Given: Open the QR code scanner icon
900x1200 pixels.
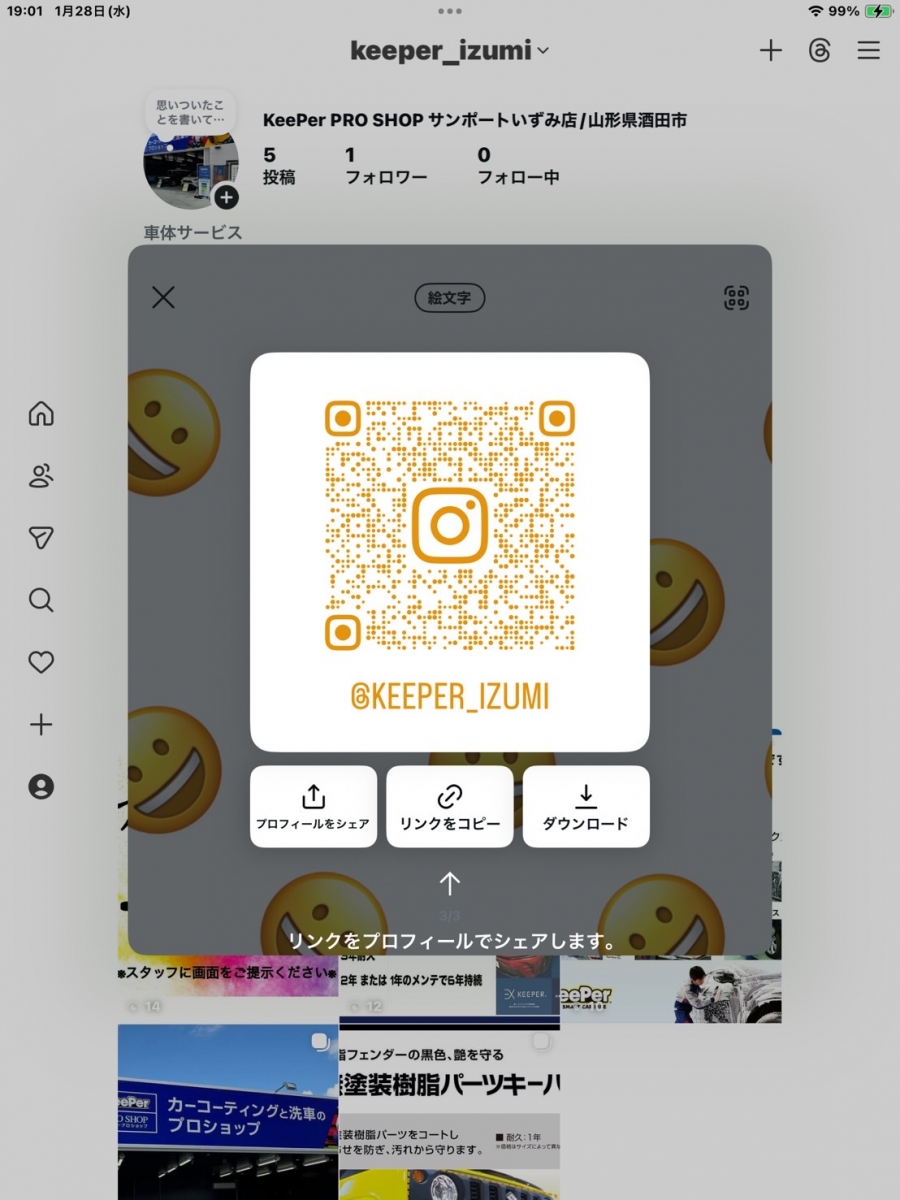Looking at the screenshot, I should pos(736,297).
